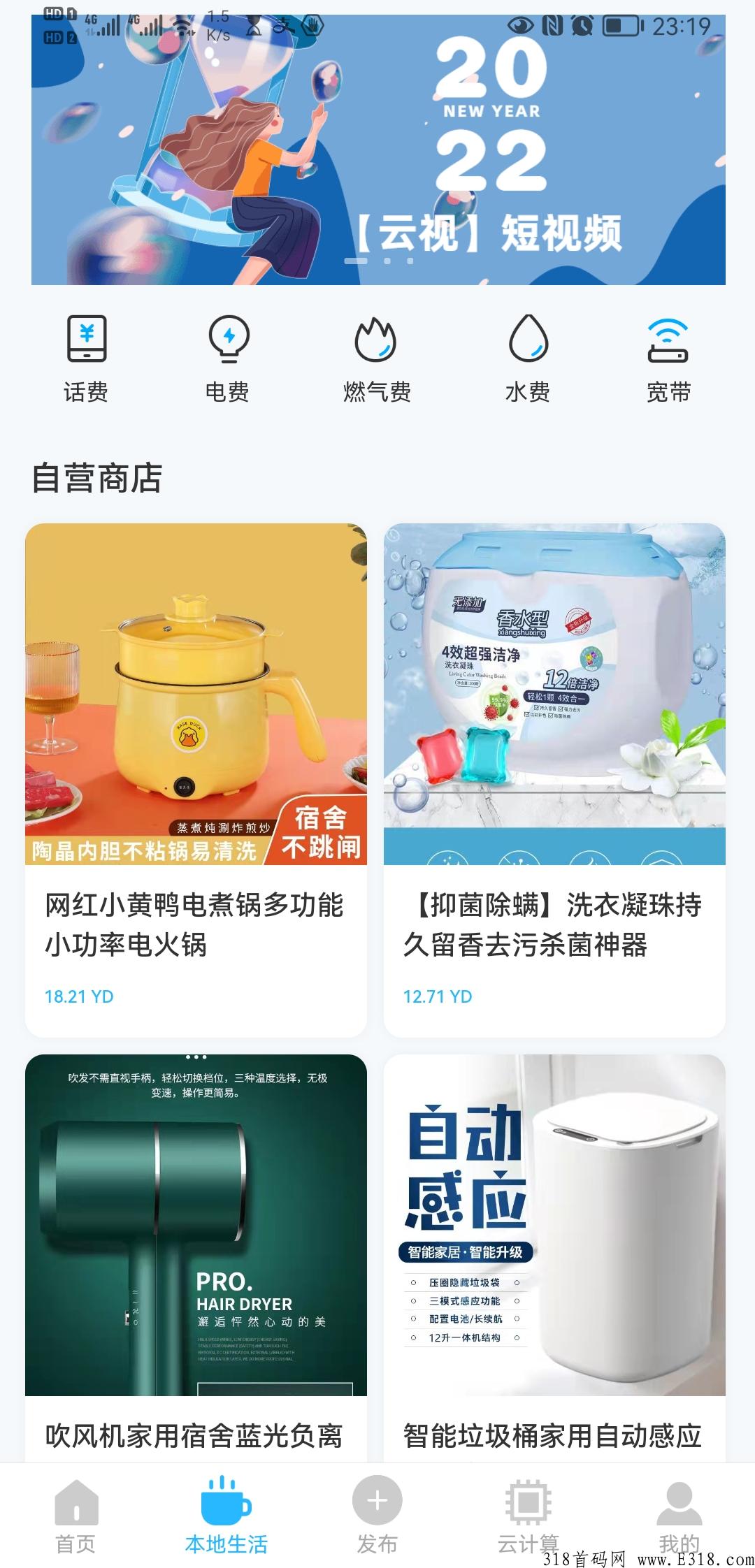Open the 宽带 broadband service icon

click(669, 356)
